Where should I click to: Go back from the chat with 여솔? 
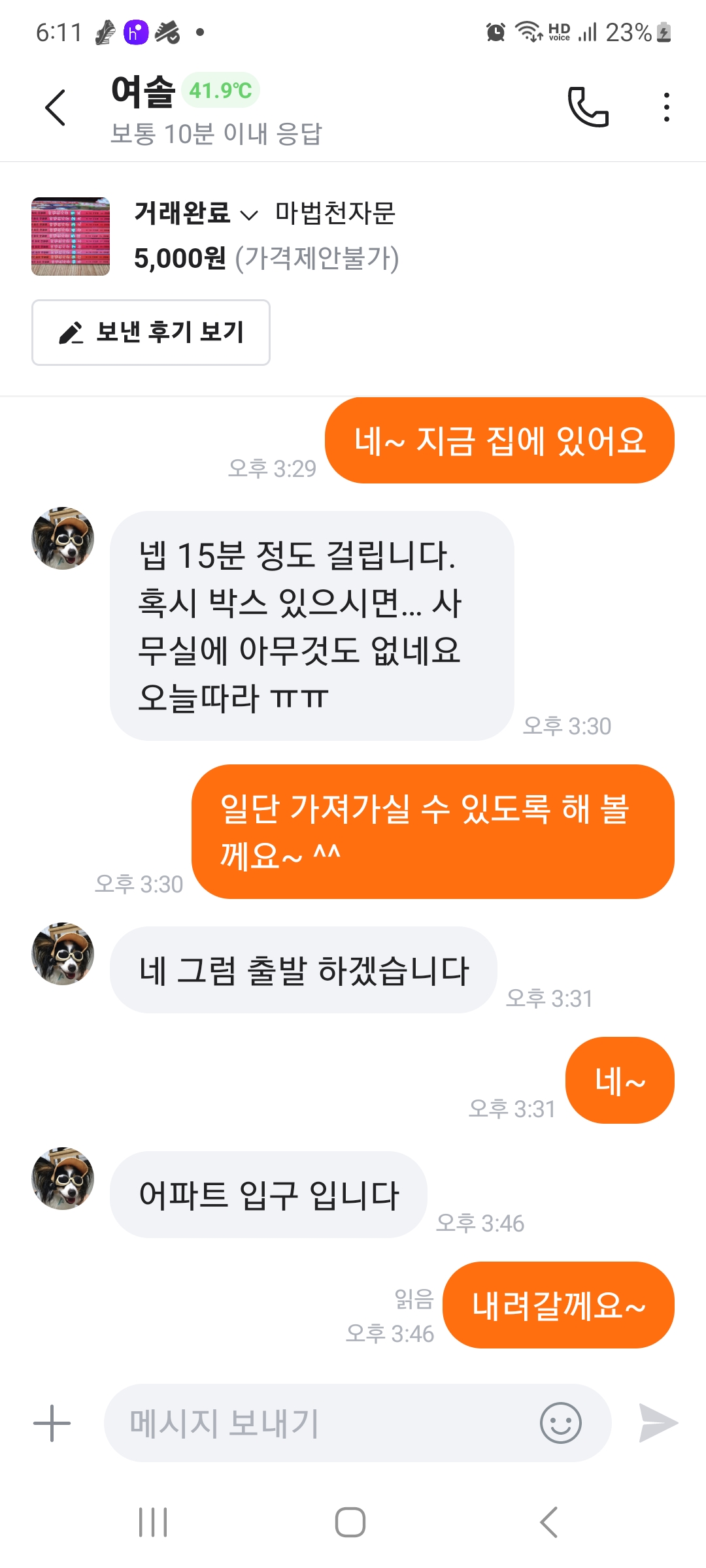tap(56, 108)
